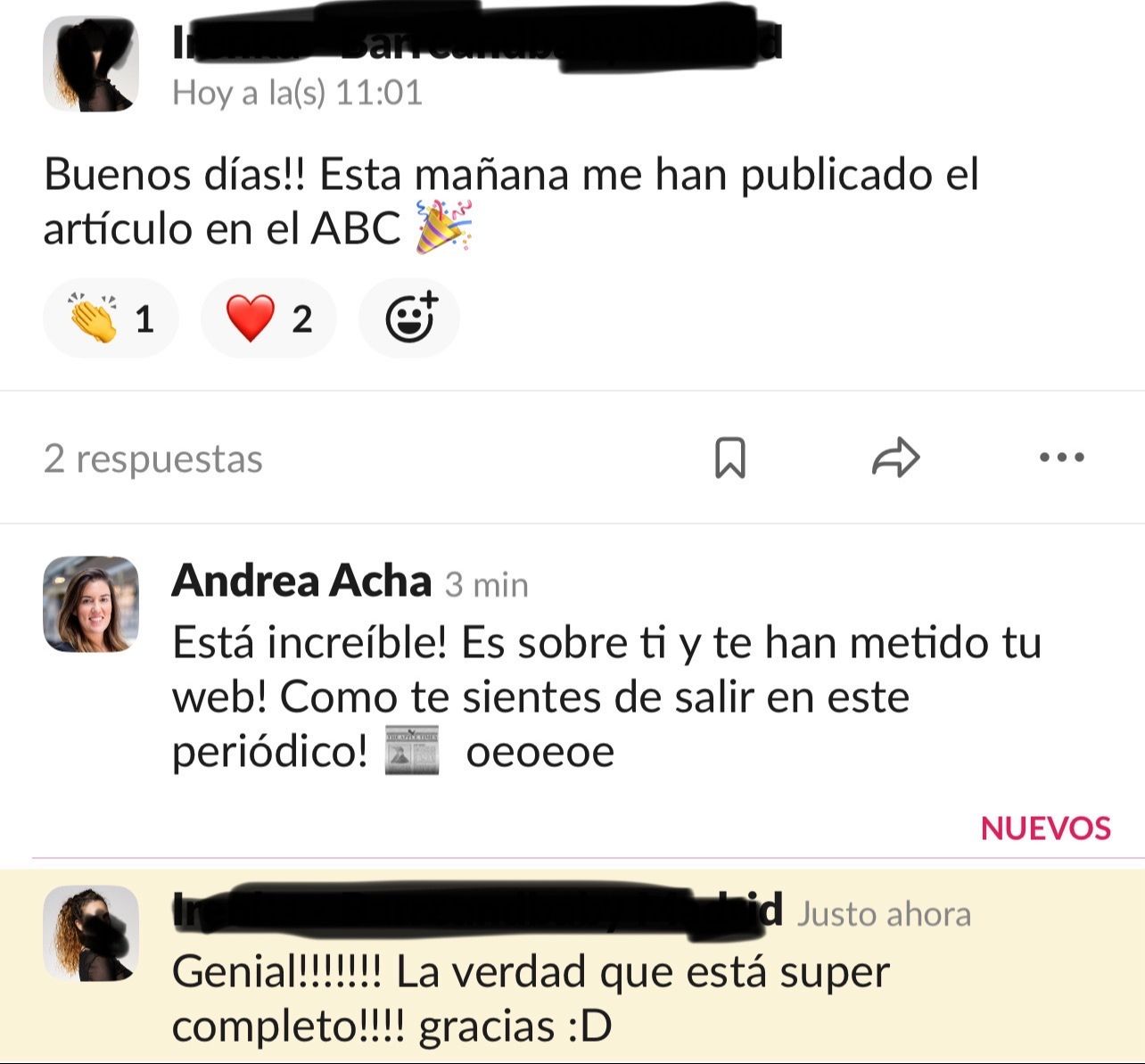This screenshot has height=1064, width=1145.
Task: Open the add emoji reaction picker
Action: 410,318
